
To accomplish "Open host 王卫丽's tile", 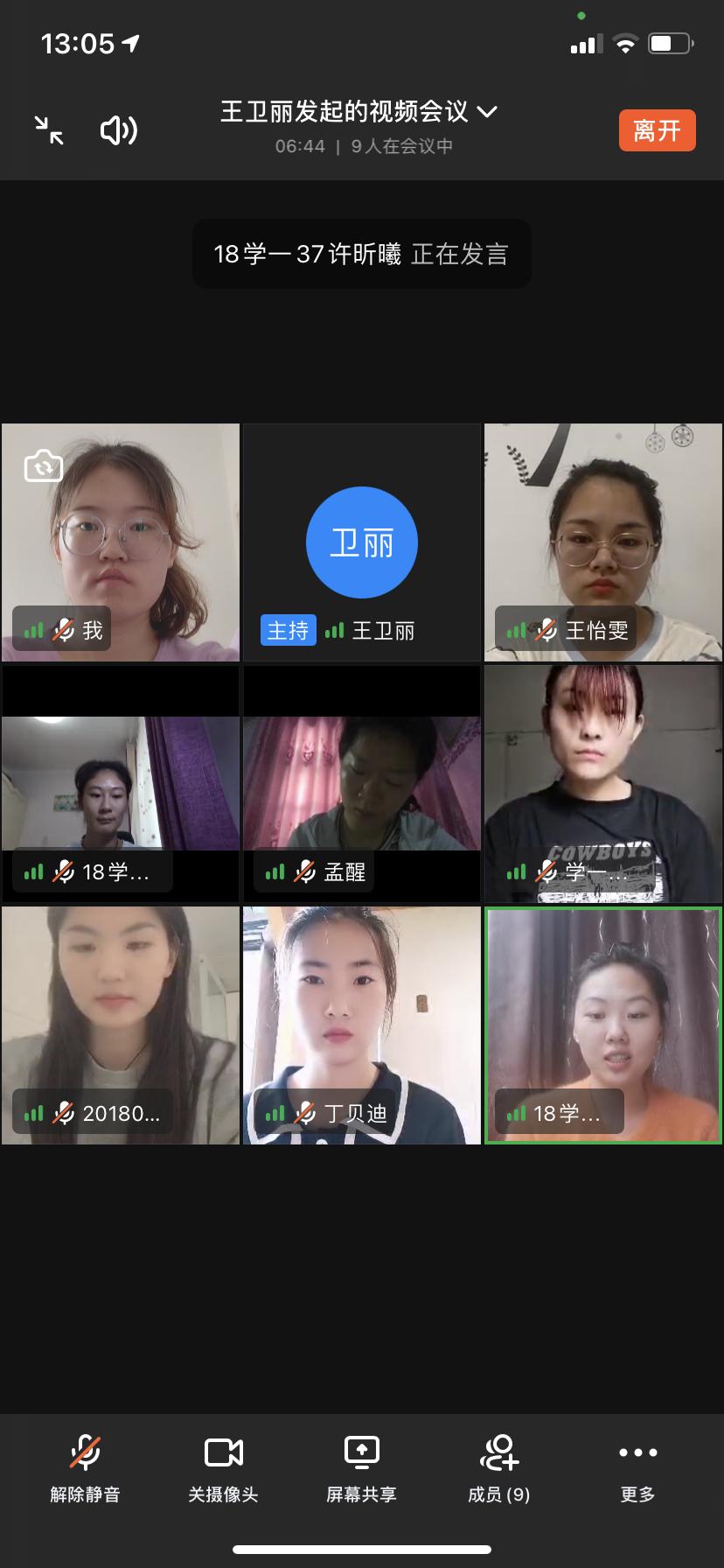I will 361,542.
